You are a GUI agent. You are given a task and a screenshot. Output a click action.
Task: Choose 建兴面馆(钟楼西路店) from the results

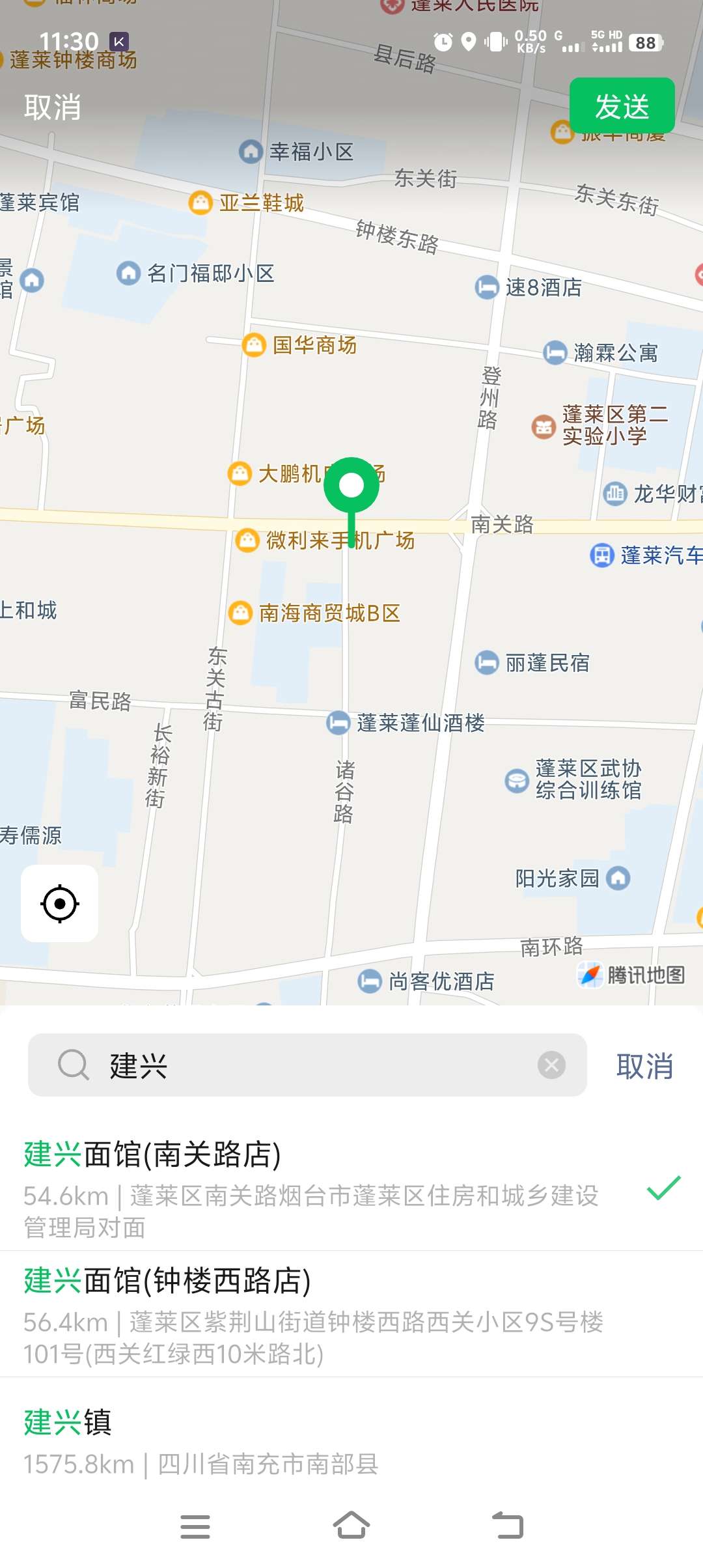pyautogui.click(x=312, y=1314)
